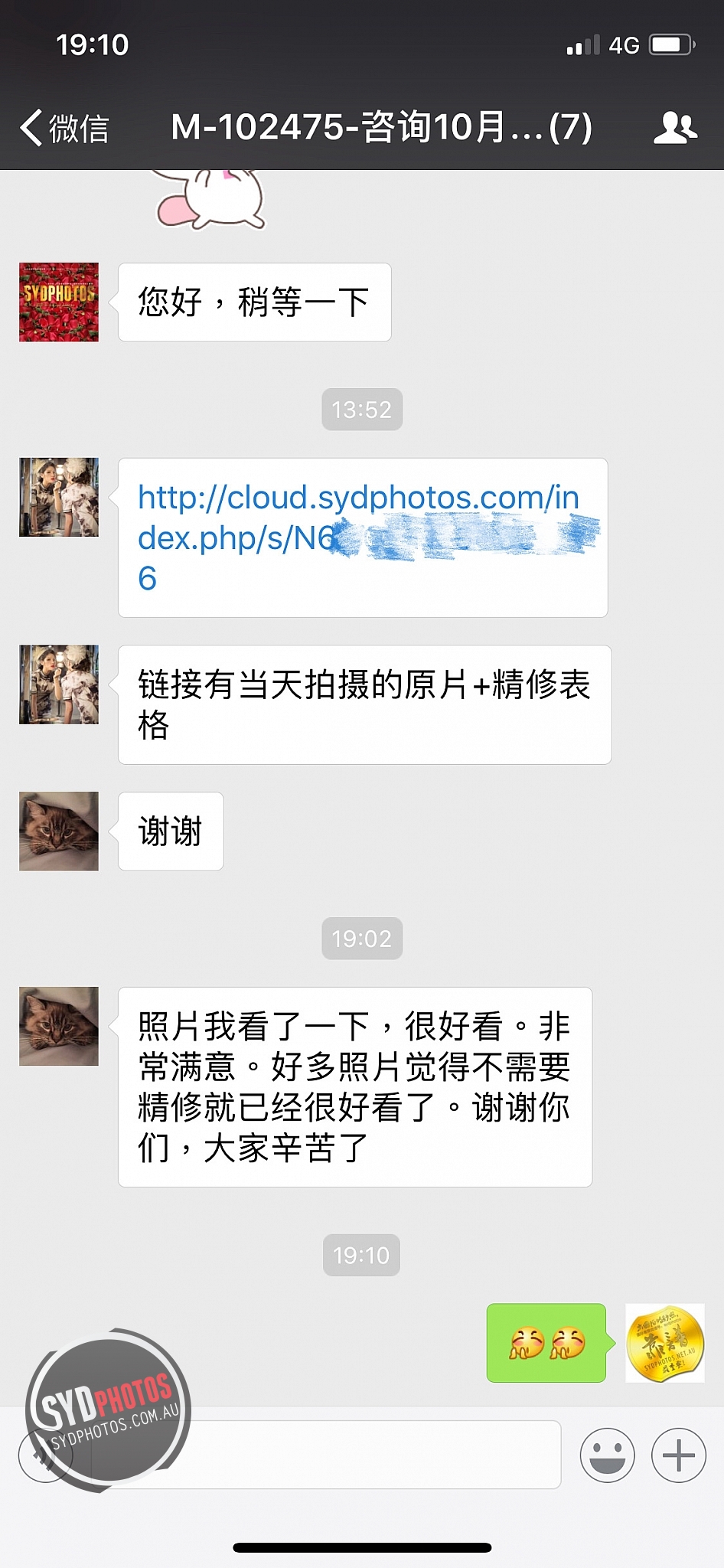Open my gold badge avatar profile
This screenshot has width=724, height=1568.
(665, 1343)
